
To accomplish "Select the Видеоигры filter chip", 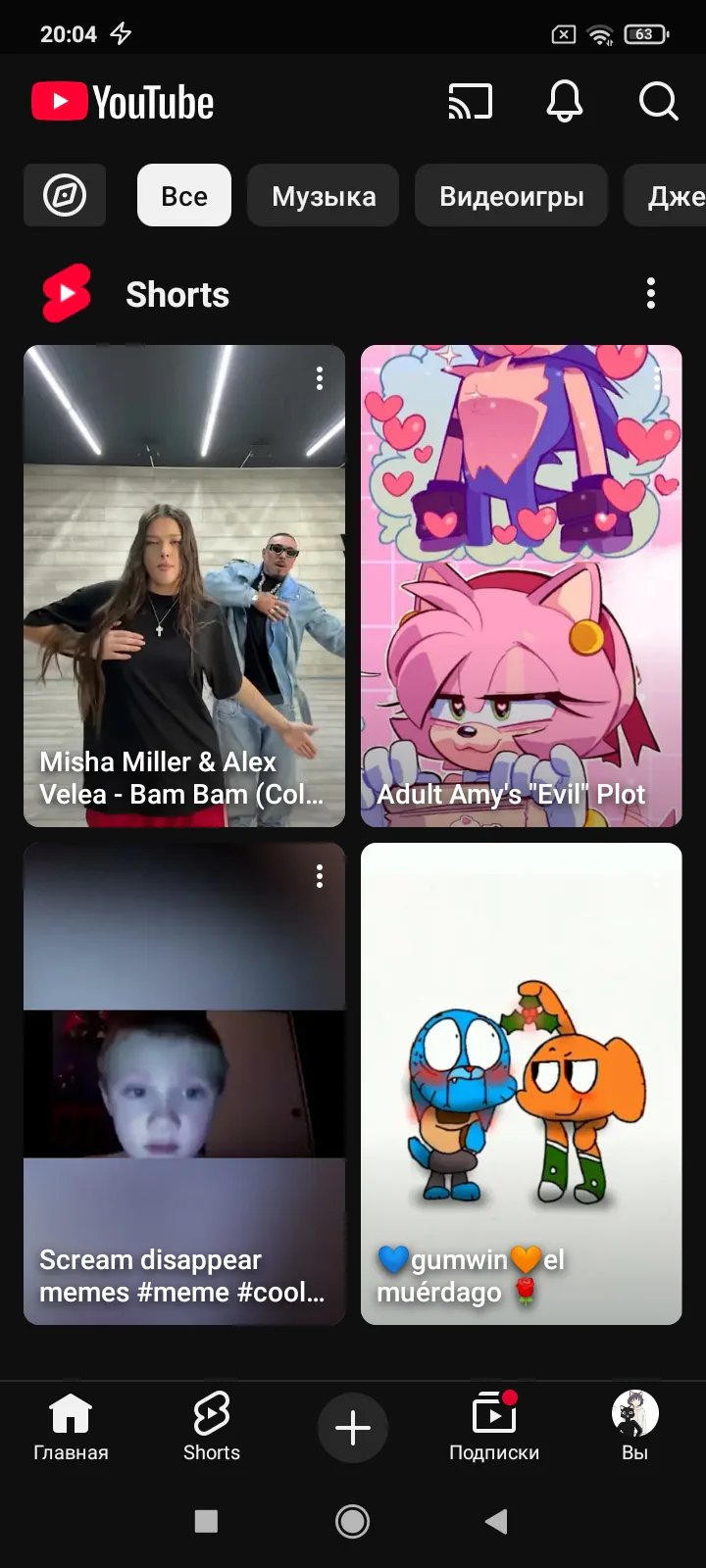I will (x=512, y=196).
